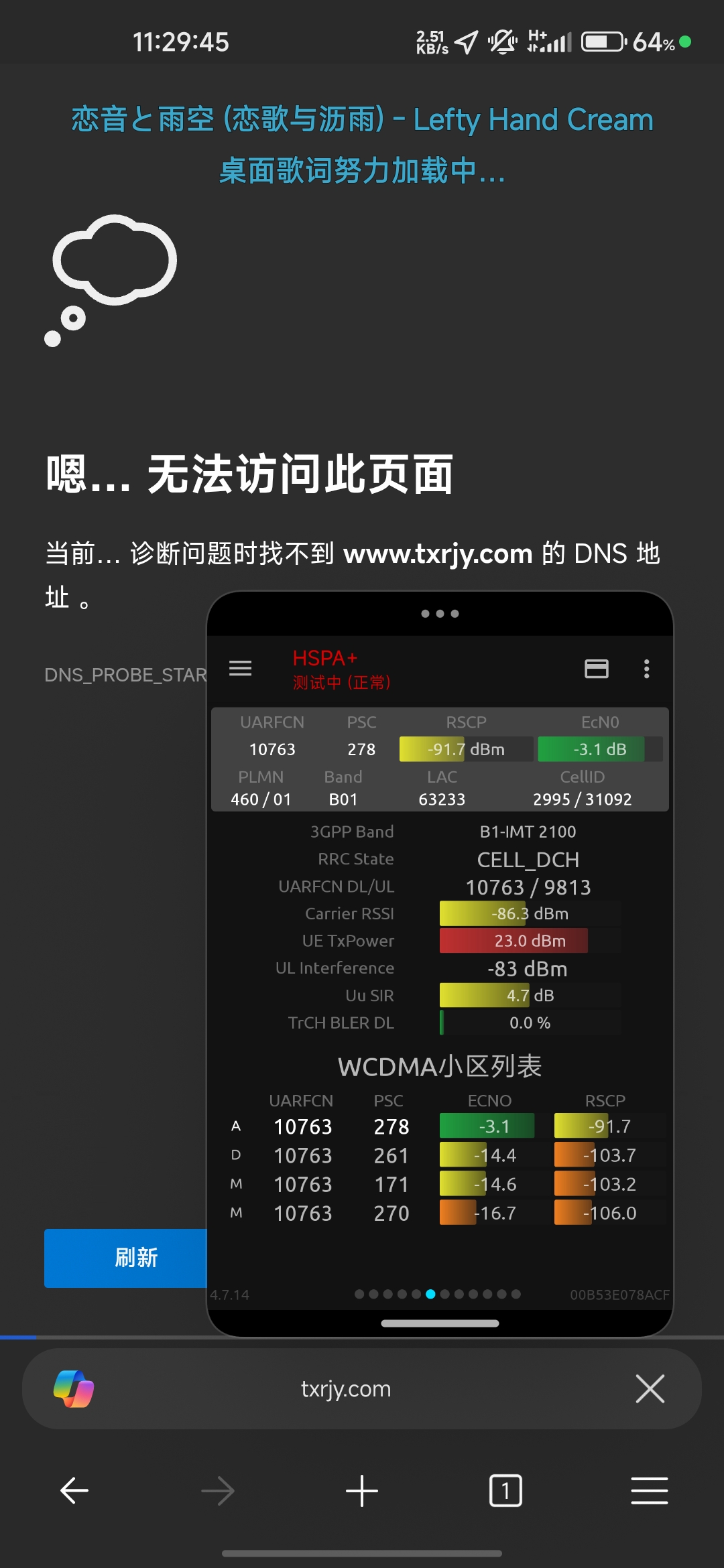
Task: Open a new tab with the plus icon
Action: point(362,1491)
